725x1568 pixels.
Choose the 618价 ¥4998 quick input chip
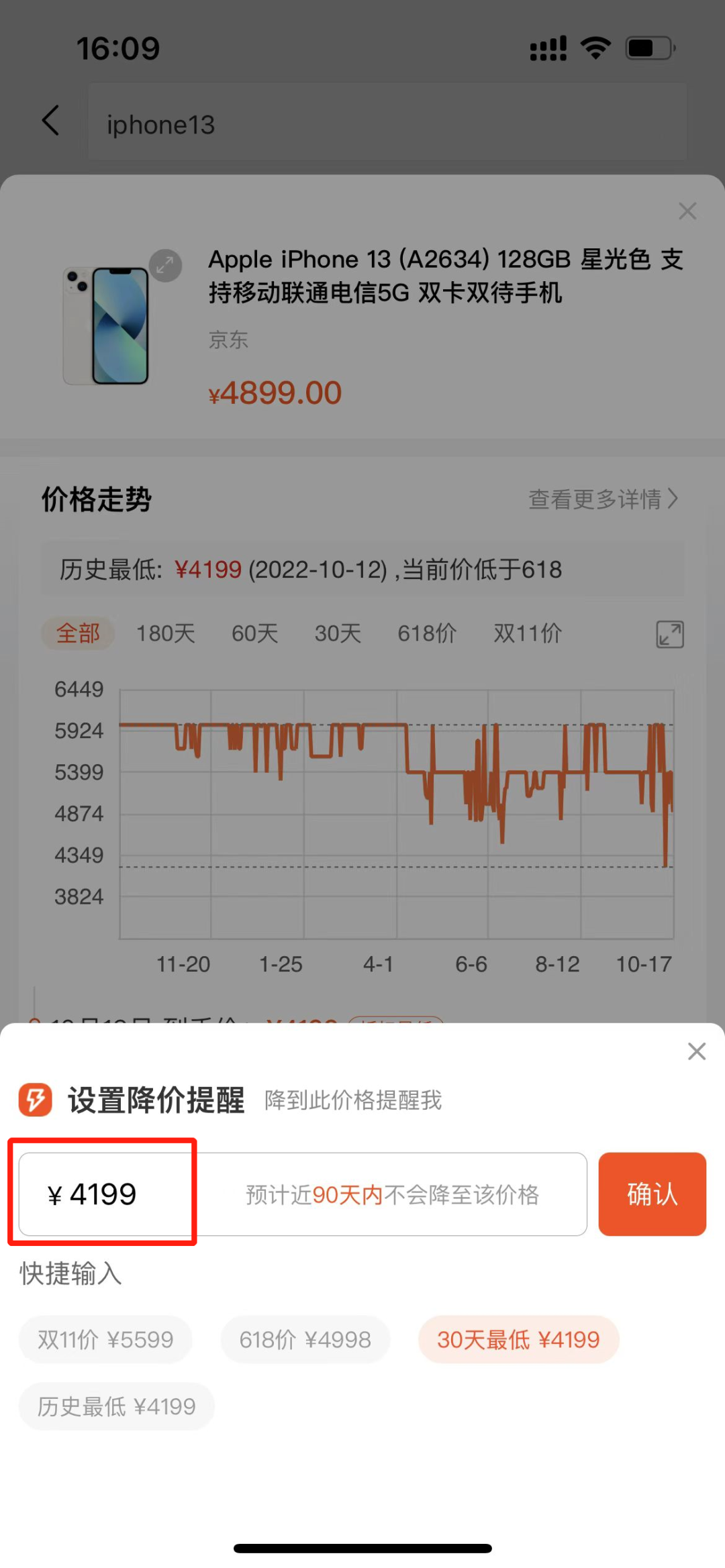[305, 1340]
